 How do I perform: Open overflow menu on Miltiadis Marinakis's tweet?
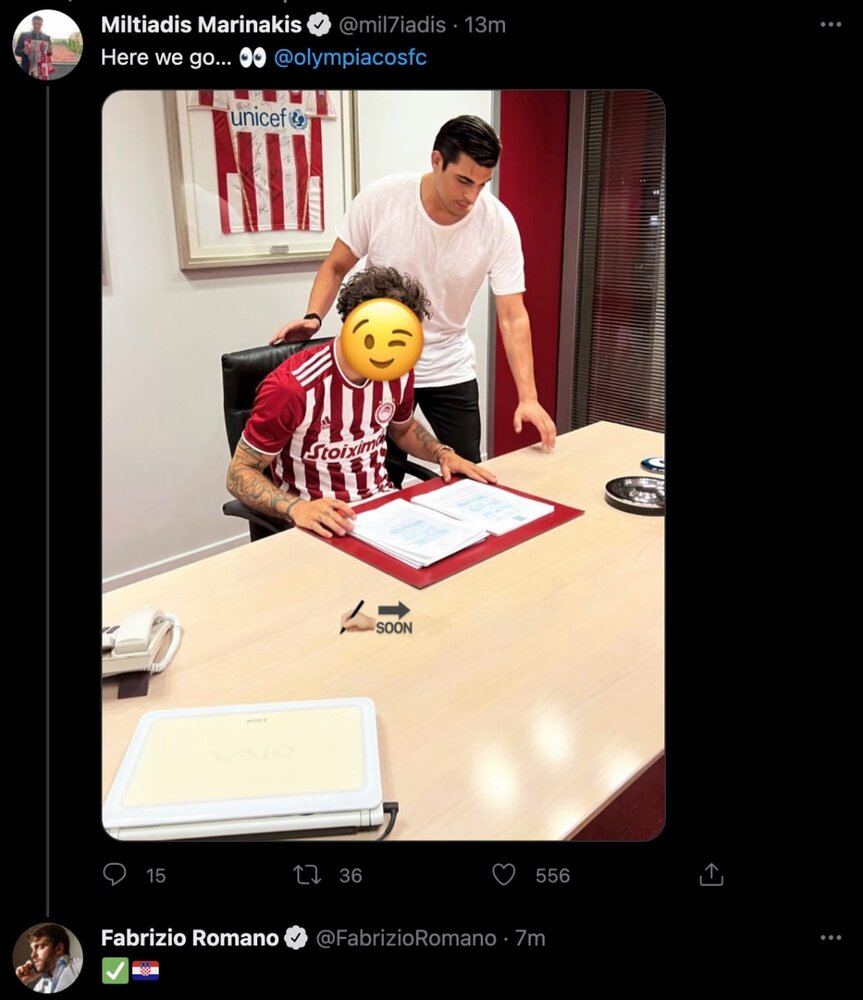pyautogui.click(x=830, y=24)
